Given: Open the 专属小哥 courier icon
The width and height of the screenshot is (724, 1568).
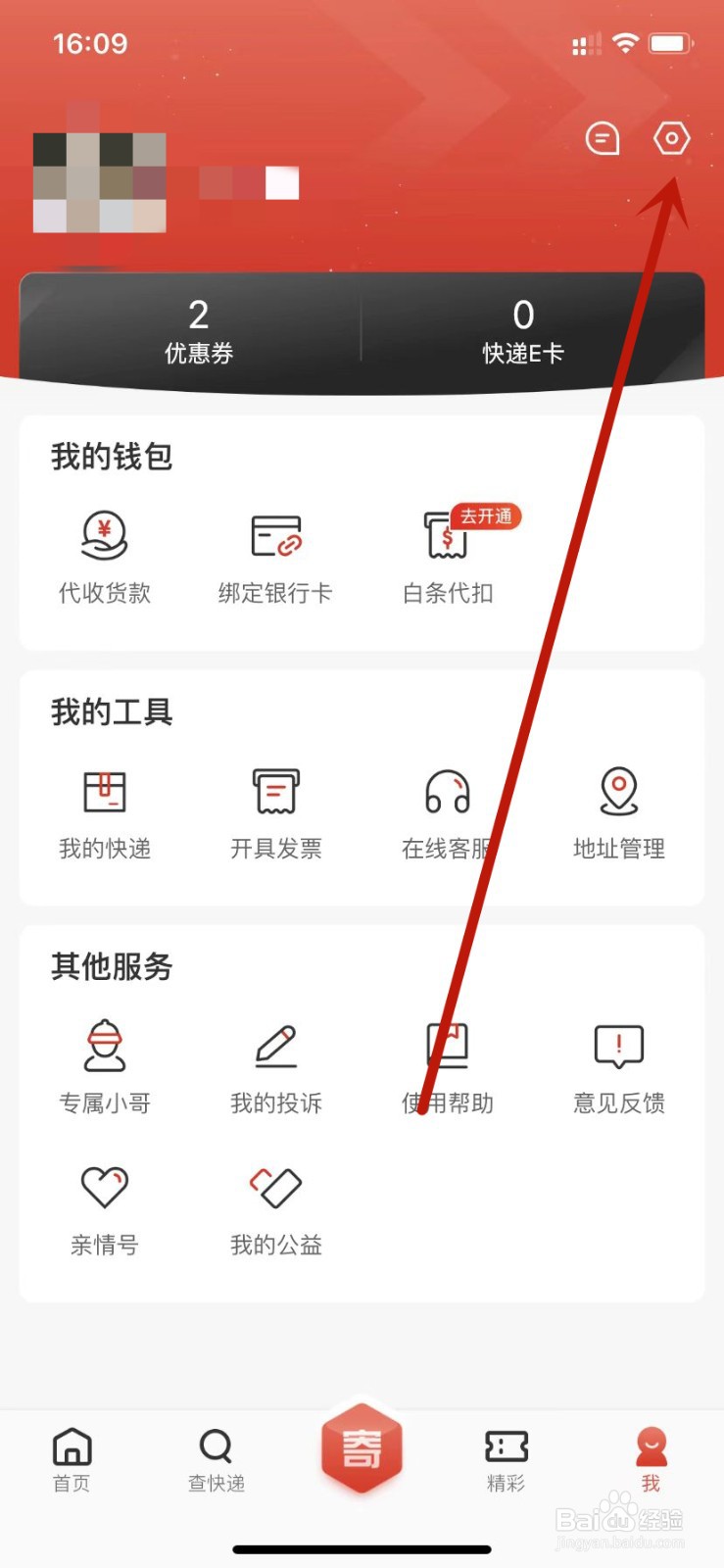Looking at the screenshot, I should click(103, 1047).
